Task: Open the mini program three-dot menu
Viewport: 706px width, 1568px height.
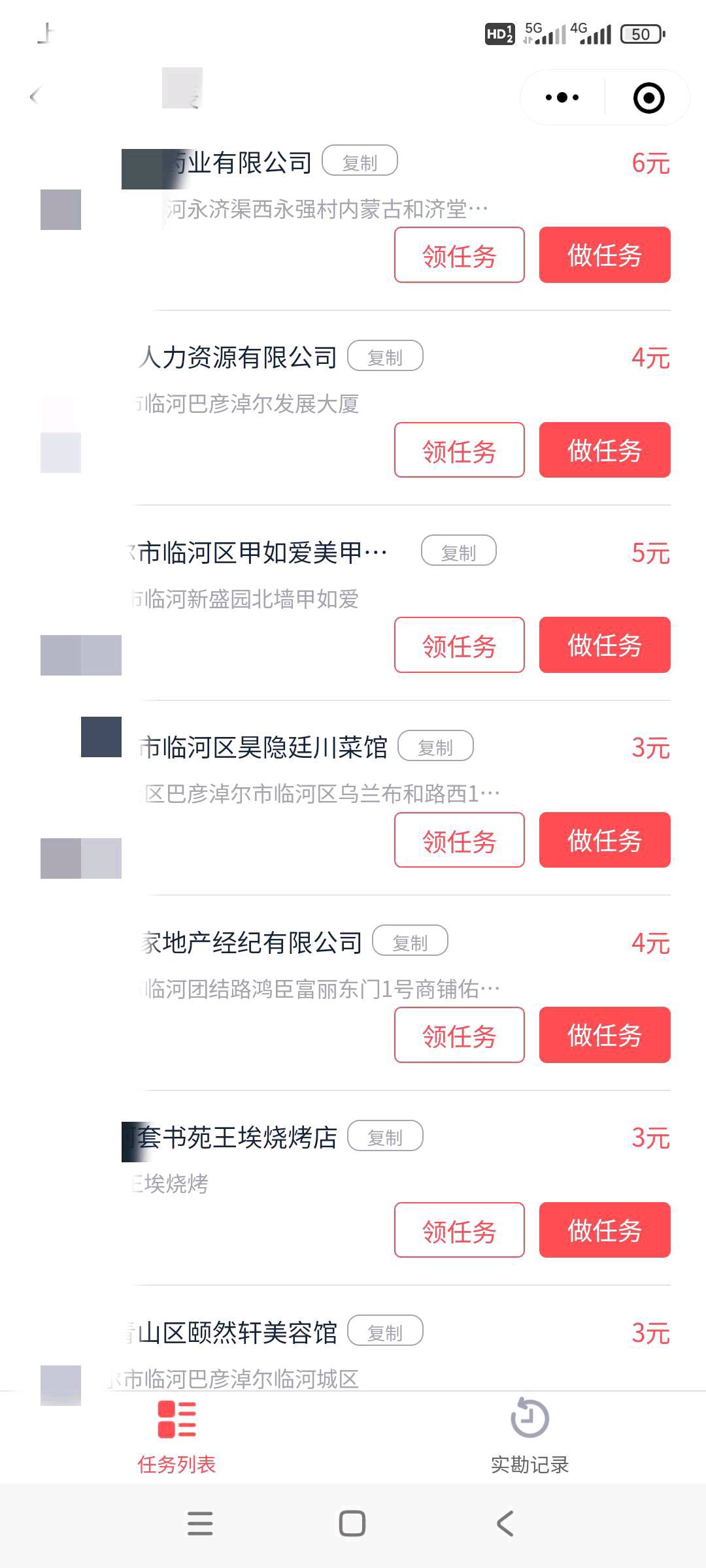Action: pos(562,98)
